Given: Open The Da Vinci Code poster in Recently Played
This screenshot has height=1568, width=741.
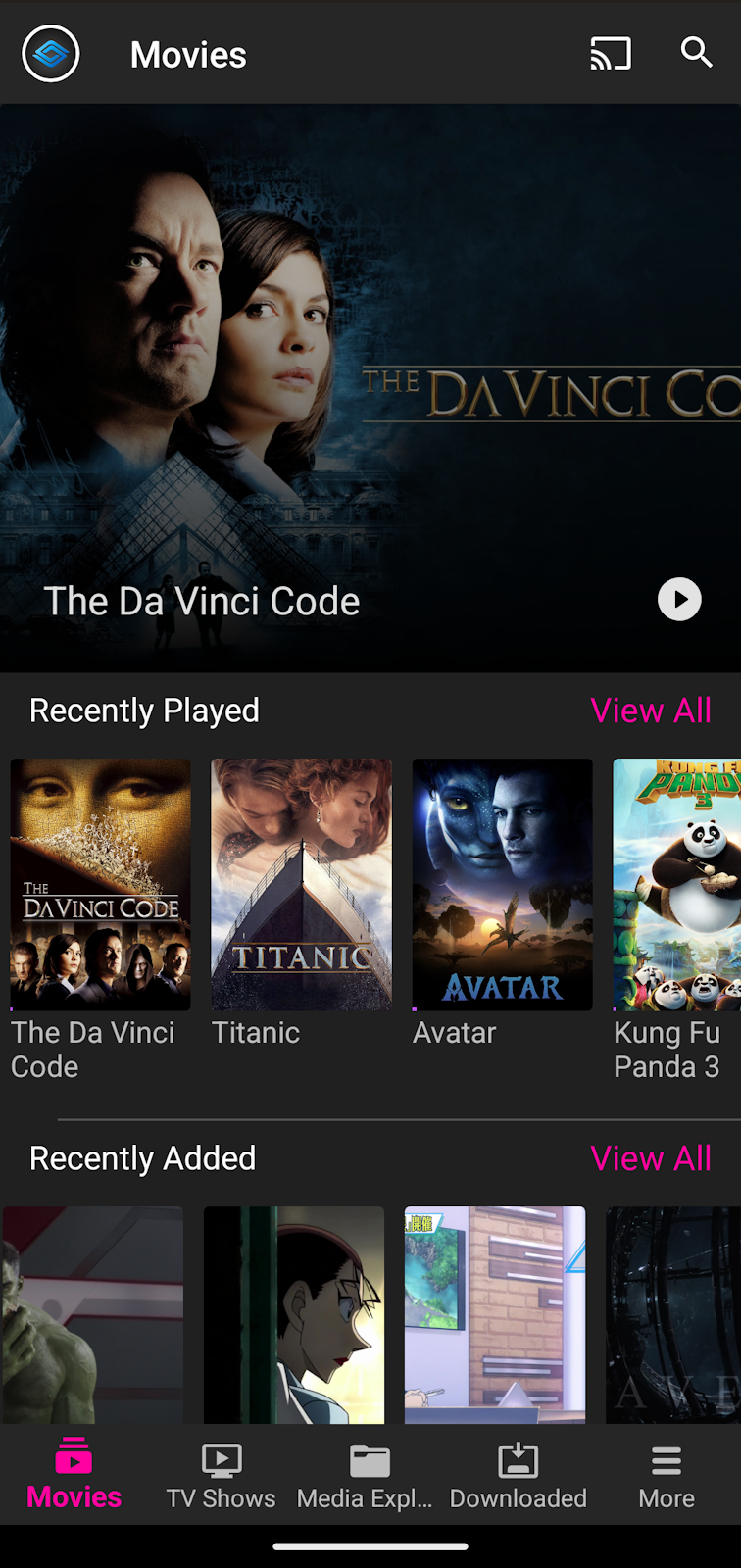Looking at the screenshot, I should click(100, 884).
